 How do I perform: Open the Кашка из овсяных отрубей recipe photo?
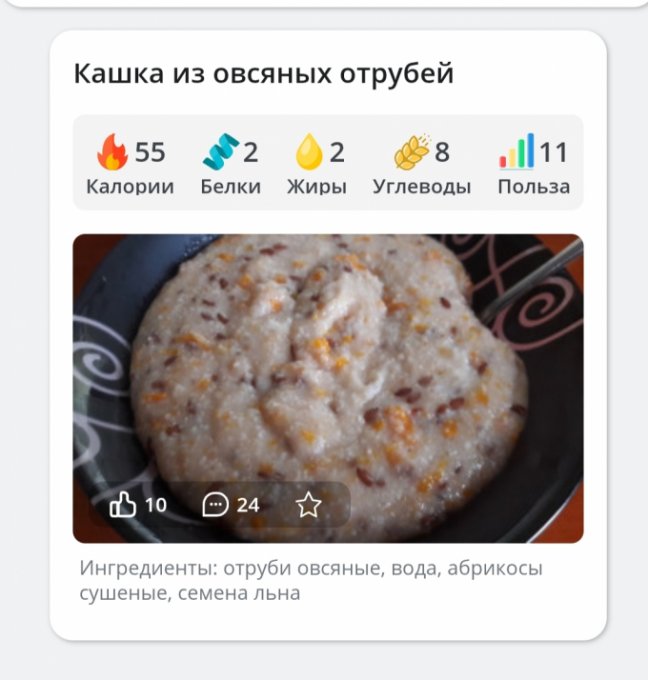pos(328,370)
